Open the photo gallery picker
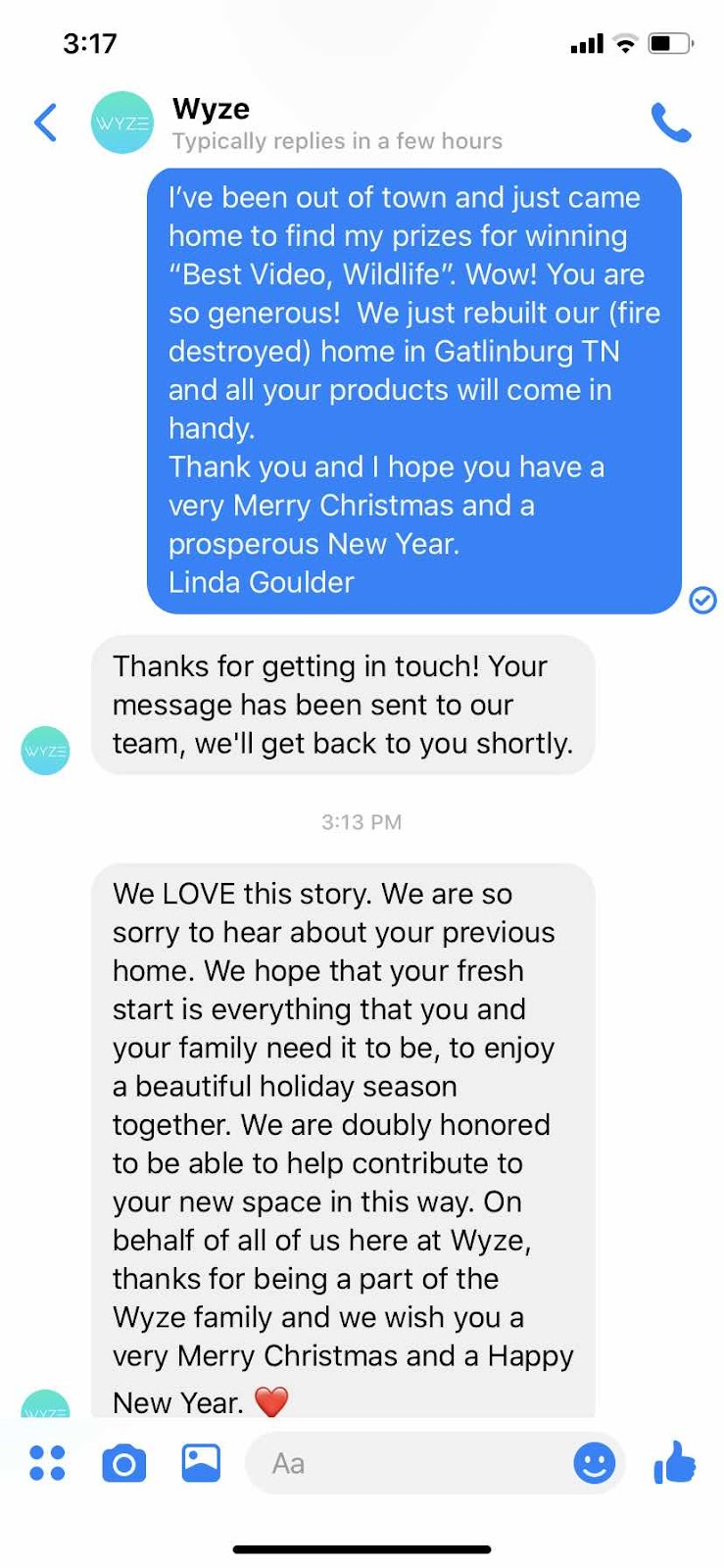 [x=201, y=1463]
